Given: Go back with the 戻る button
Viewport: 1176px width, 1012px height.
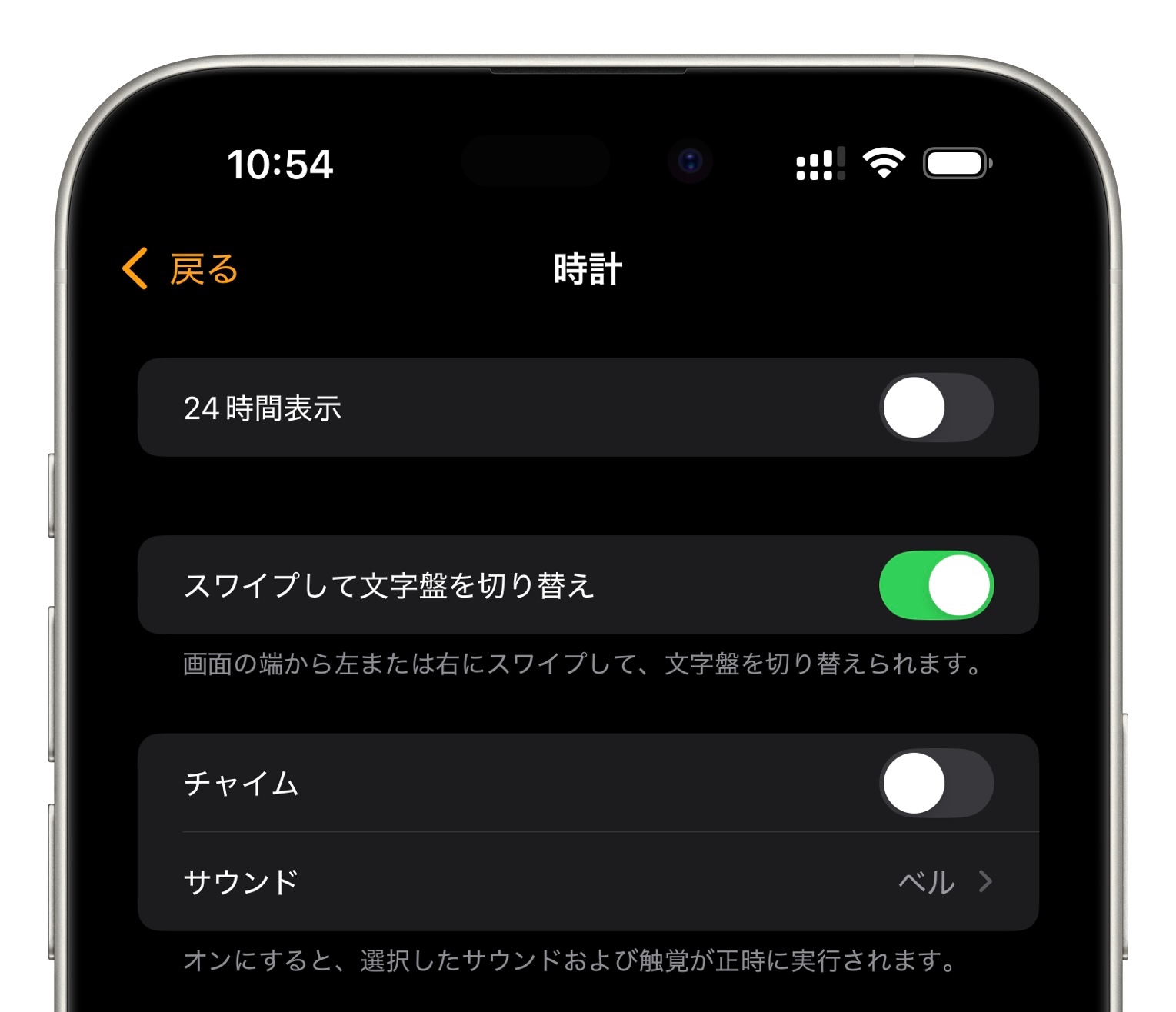Looking at the screenshot, I should (x=182, y=269).
